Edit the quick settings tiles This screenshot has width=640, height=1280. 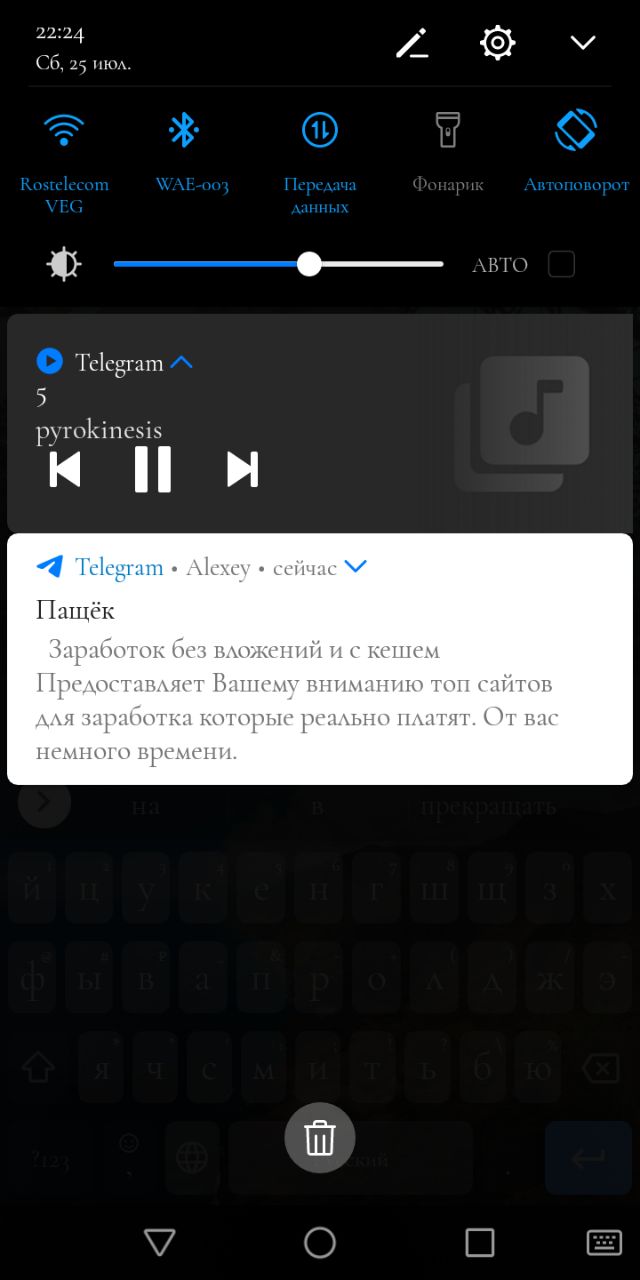point(412,43)
